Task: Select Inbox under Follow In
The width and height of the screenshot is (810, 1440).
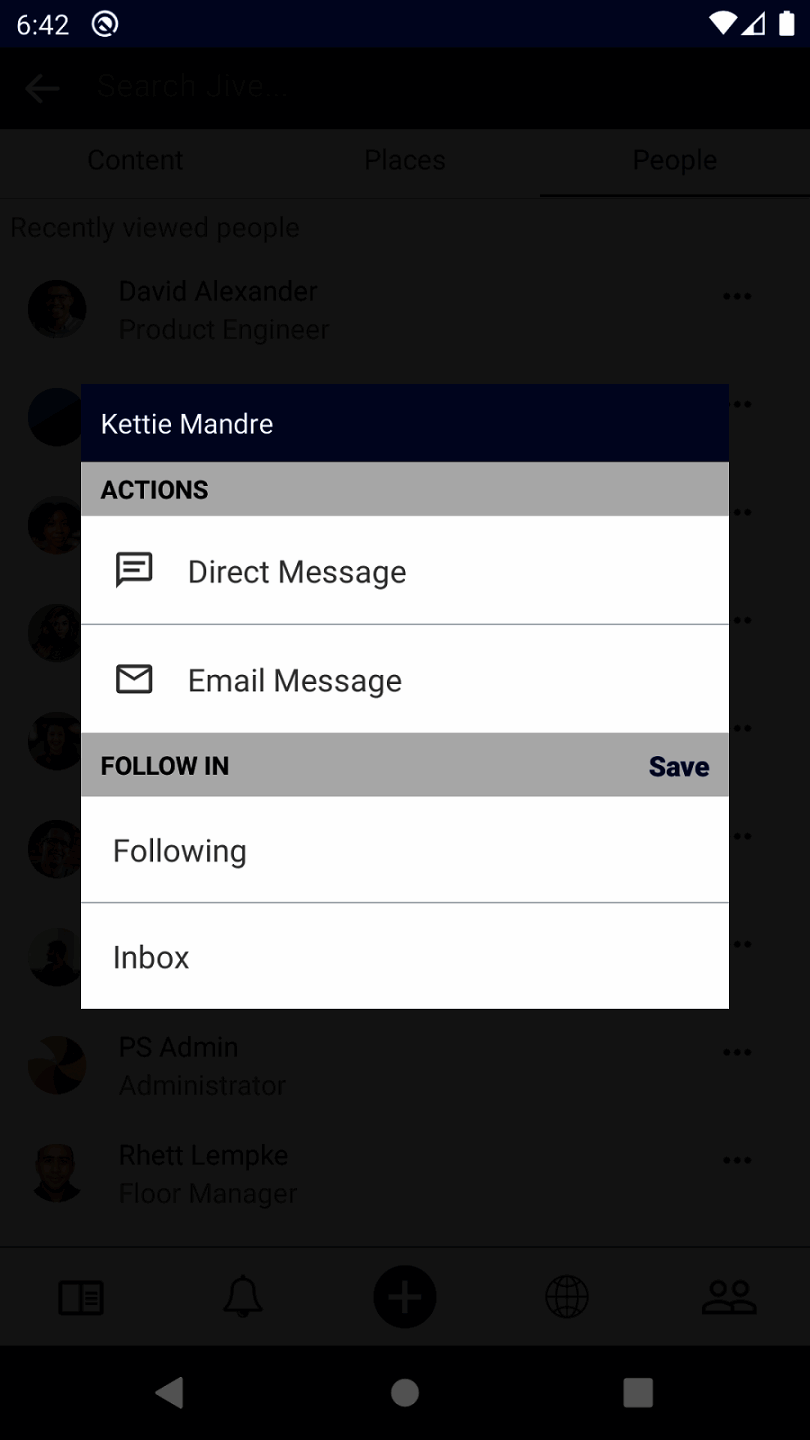Action: pos(151,957)
